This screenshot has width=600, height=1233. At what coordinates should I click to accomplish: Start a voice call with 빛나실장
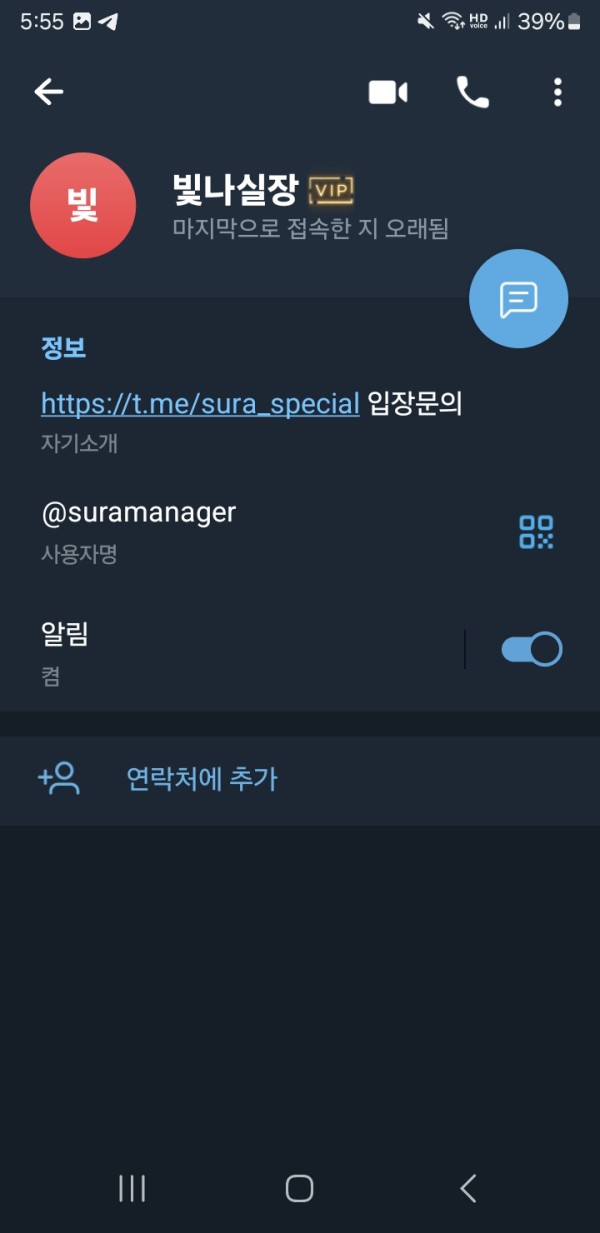pos(472,92)
